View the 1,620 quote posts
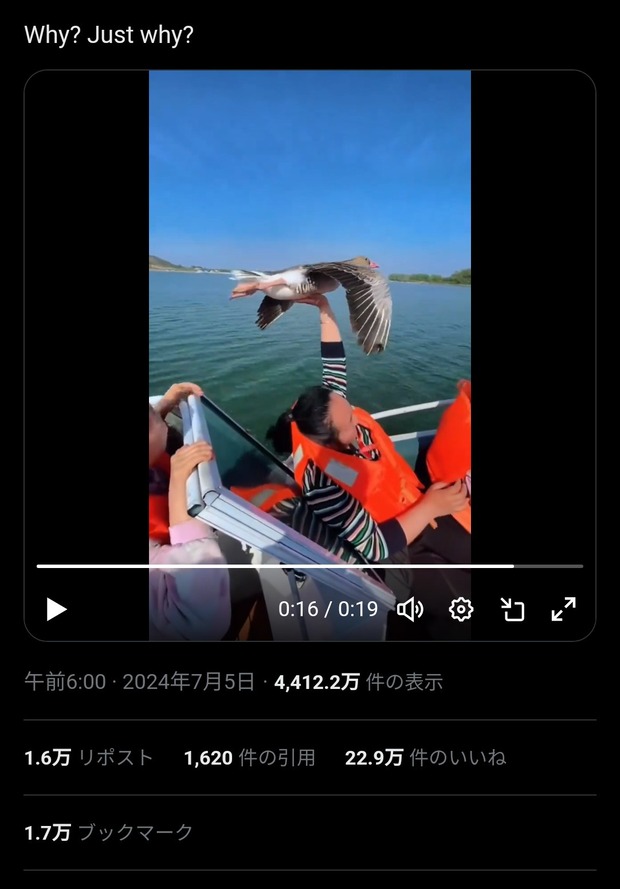 pyautogui.click(x=249, y=758)
